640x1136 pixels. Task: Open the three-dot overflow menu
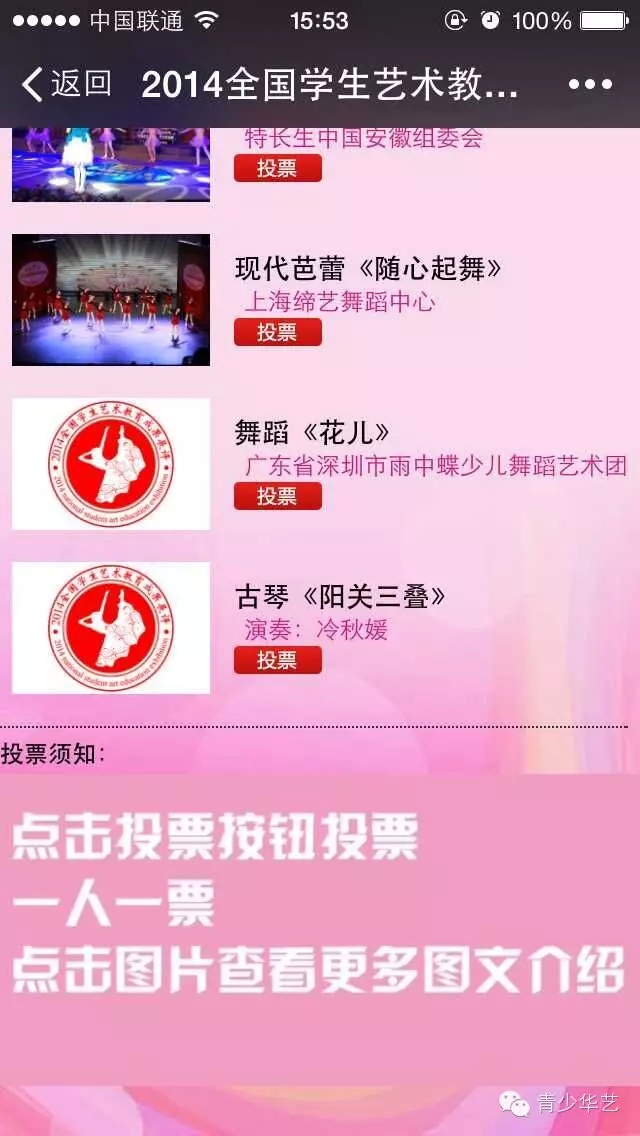(x=590, y=85)
